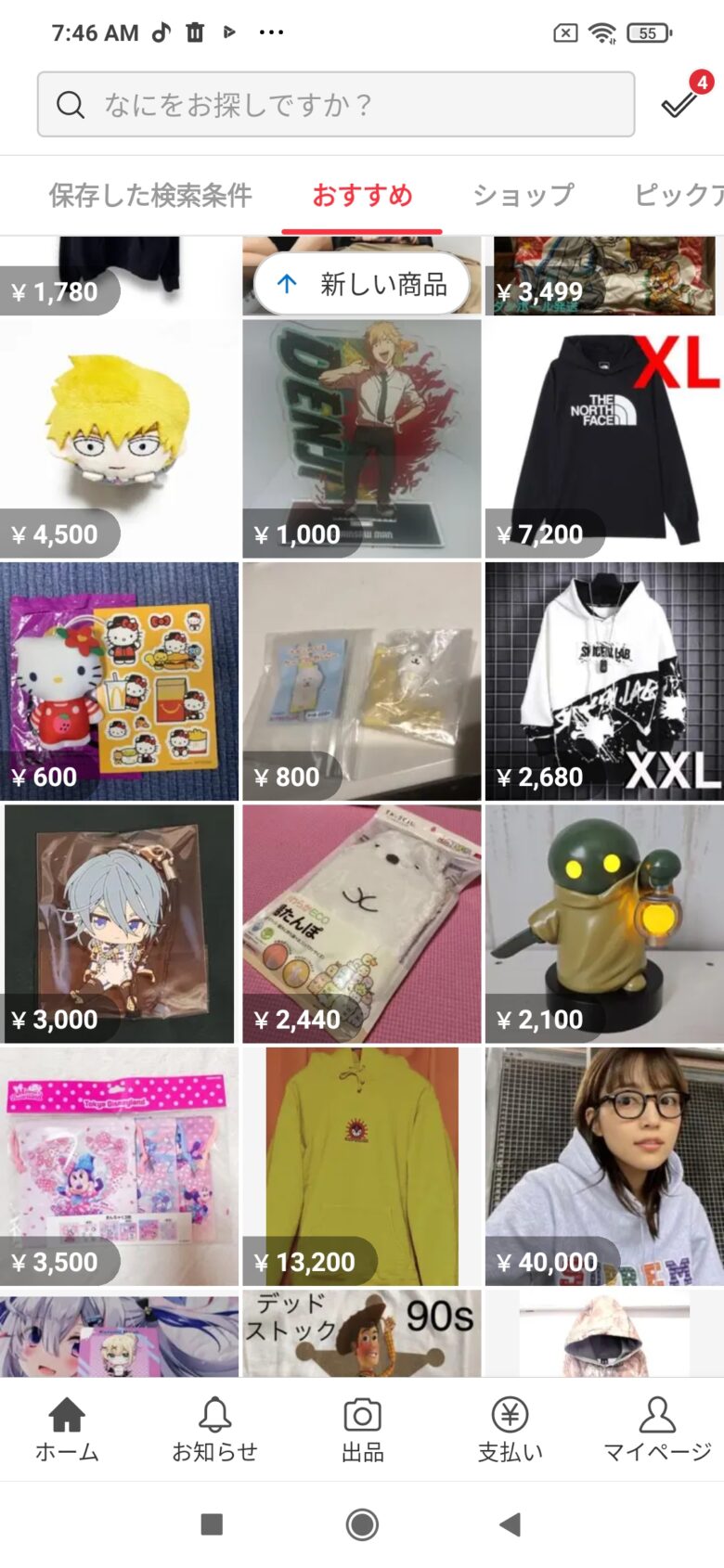Open the ¥2,680 XXL black-white hoodie
The width and height of the screenshot is (724, 1568).
tap(604, 681)
